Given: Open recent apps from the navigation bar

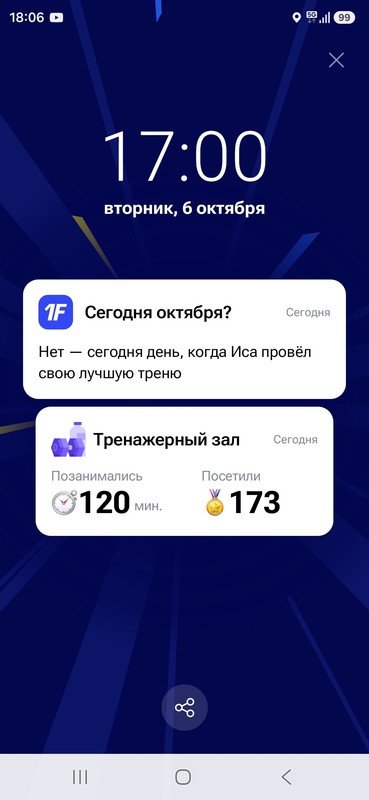Looking at the screenshot, I should 80,777.
